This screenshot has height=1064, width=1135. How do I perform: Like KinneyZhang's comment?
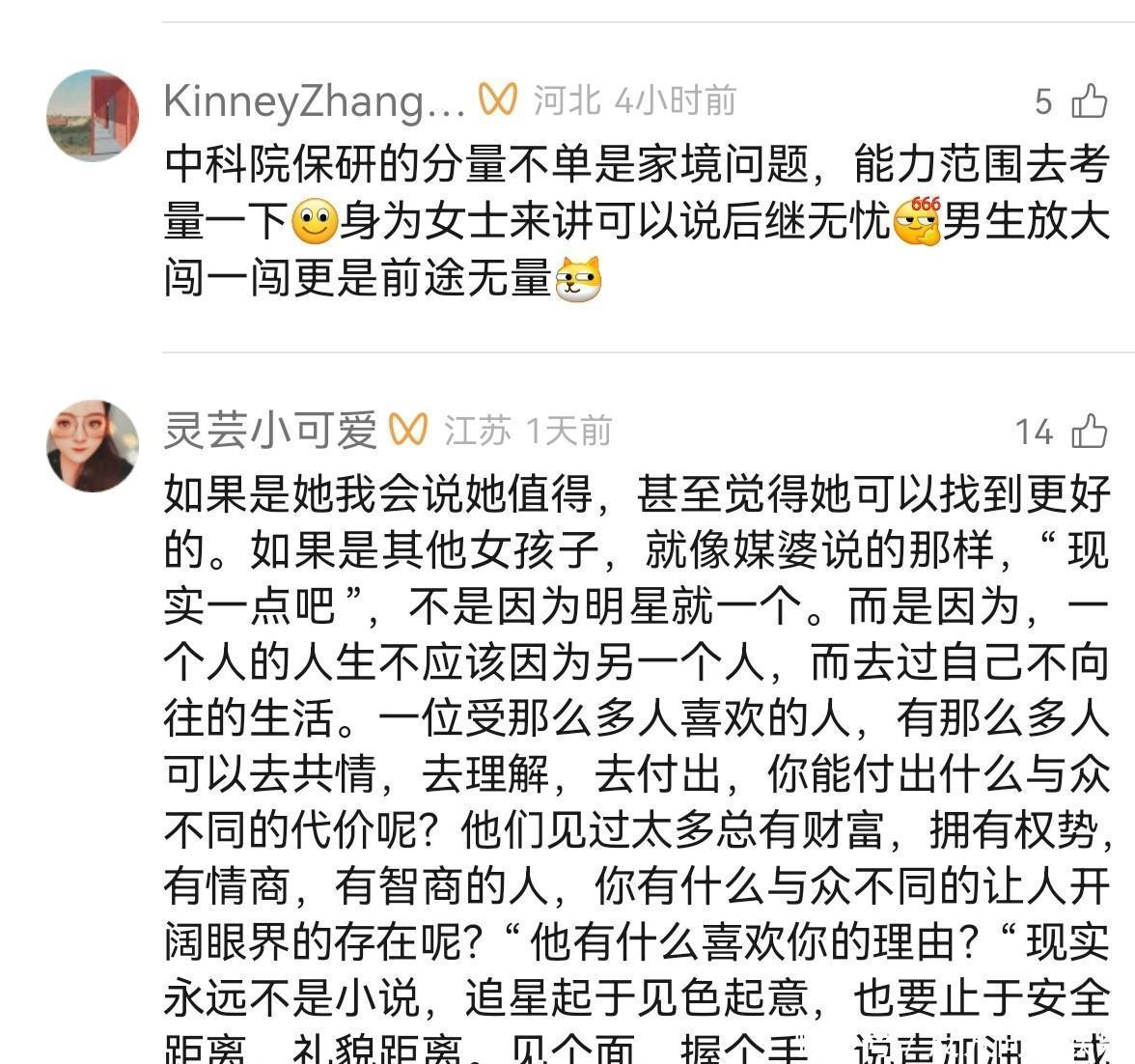pos(1090,100)
